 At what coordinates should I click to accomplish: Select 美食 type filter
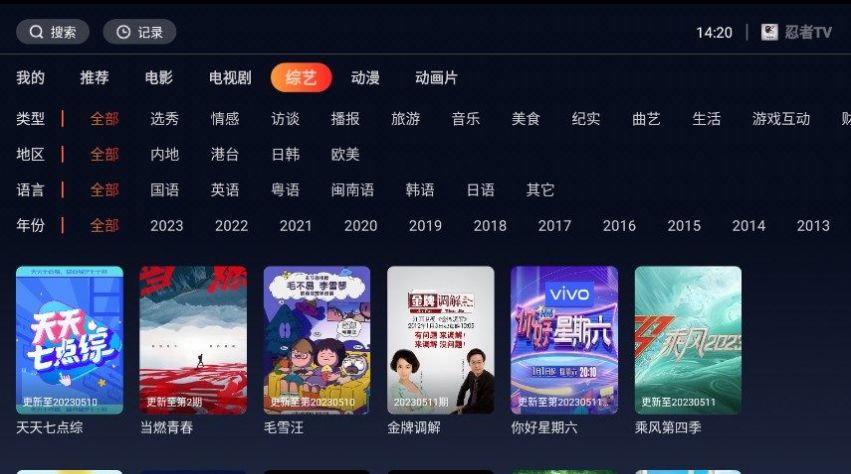tap(526, 119)
